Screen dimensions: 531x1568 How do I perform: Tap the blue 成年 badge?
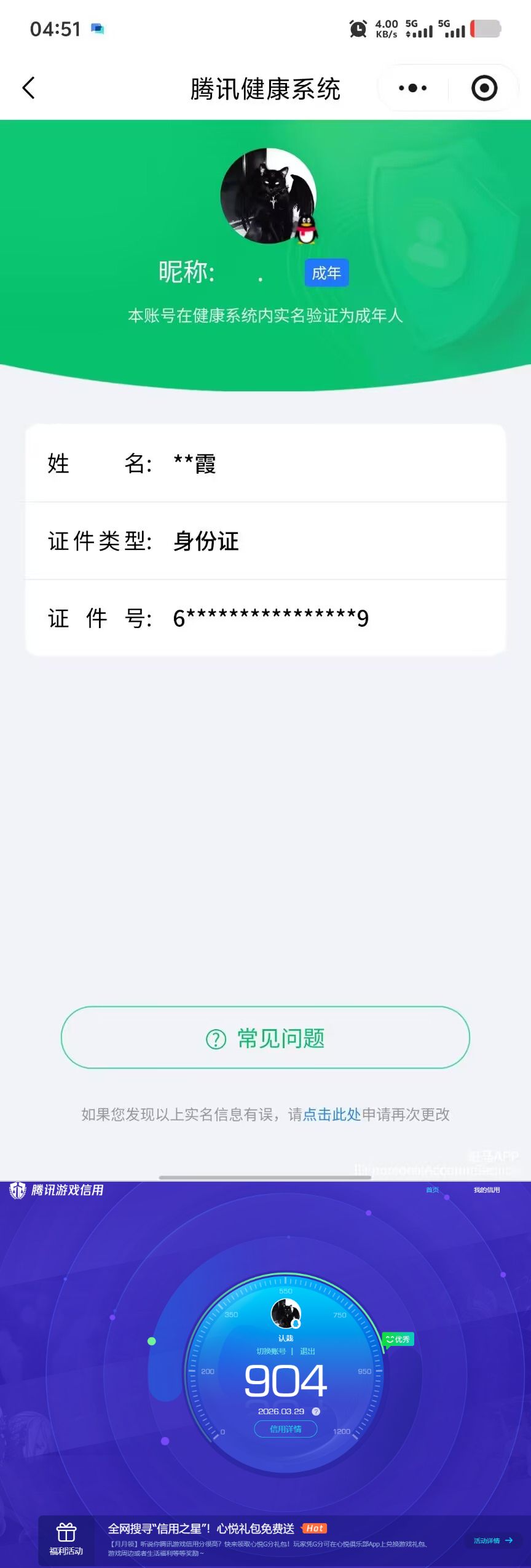tap(326, 272)
